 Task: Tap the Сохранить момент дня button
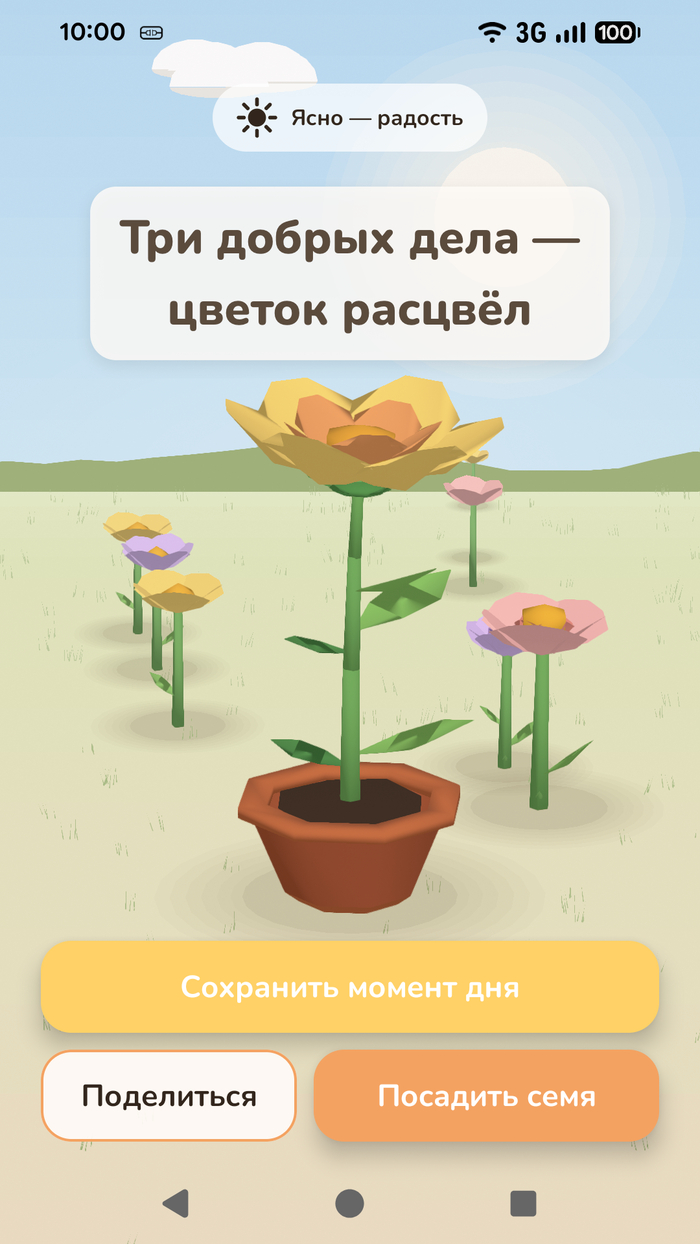point(350,987)
